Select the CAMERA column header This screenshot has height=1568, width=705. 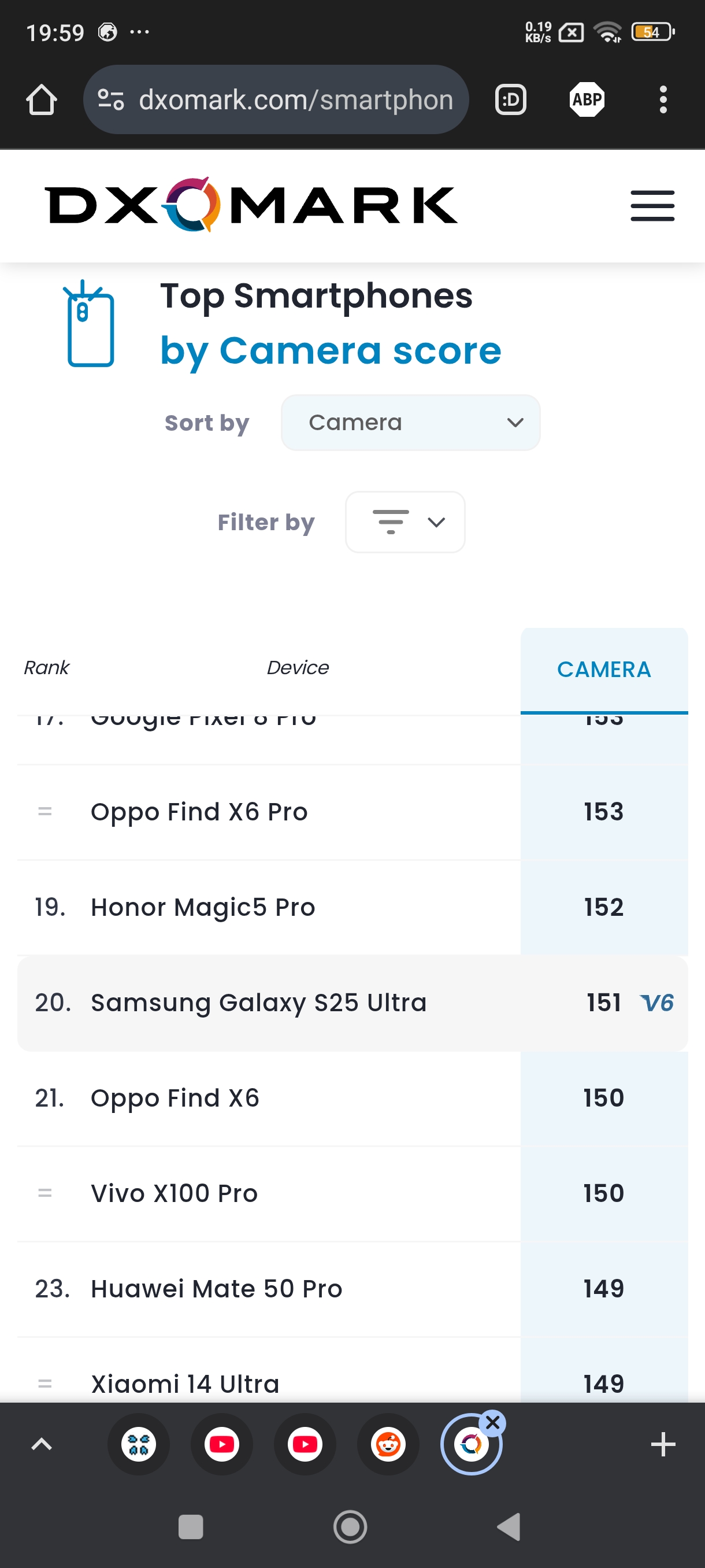click(x=604, y=670)
